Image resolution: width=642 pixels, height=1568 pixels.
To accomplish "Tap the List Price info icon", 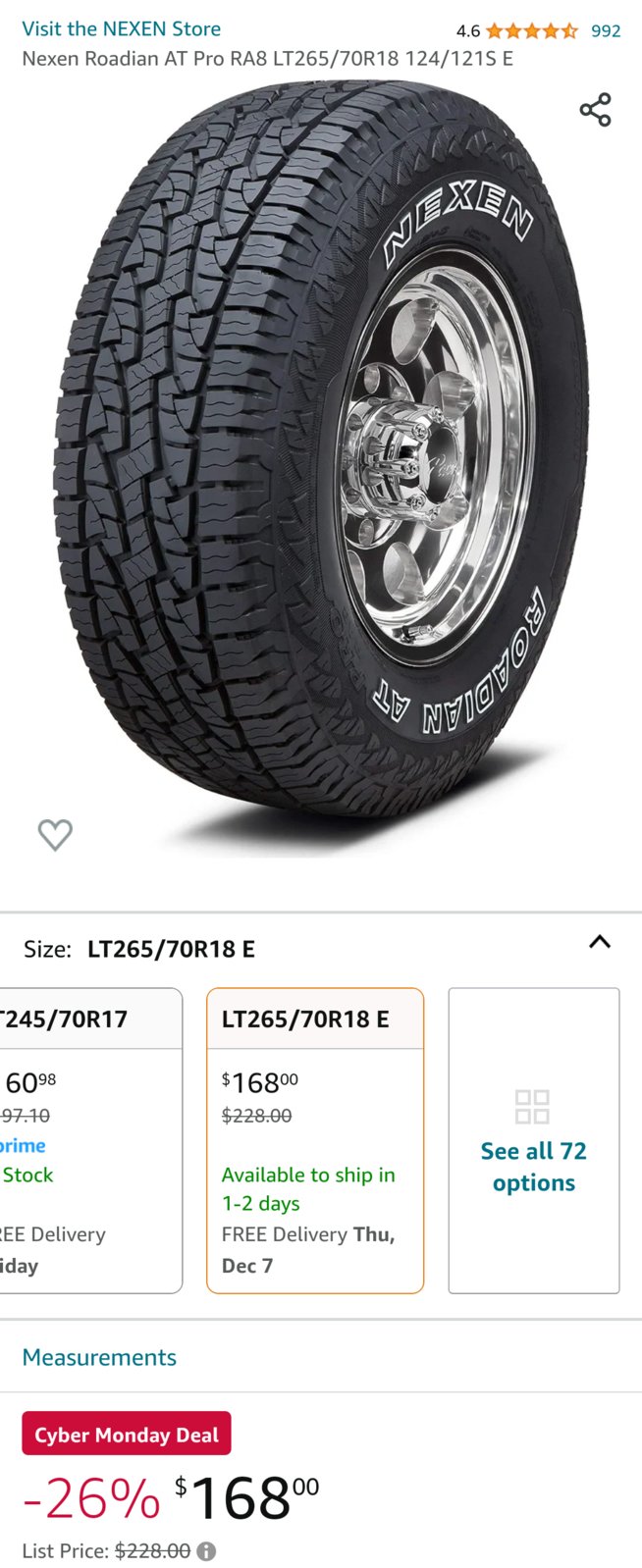I will click(206, 1551).
